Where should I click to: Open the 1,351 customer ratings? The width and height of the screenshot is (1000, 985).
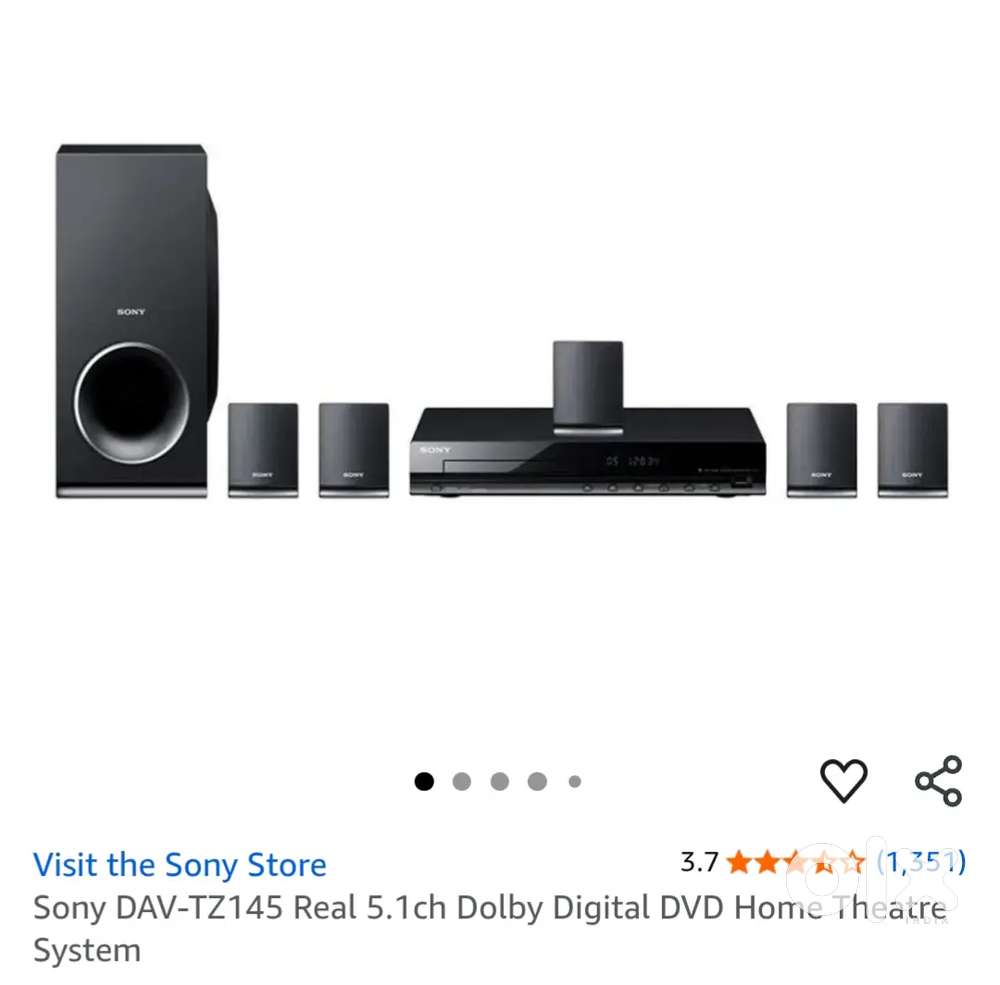pos(920,861)
